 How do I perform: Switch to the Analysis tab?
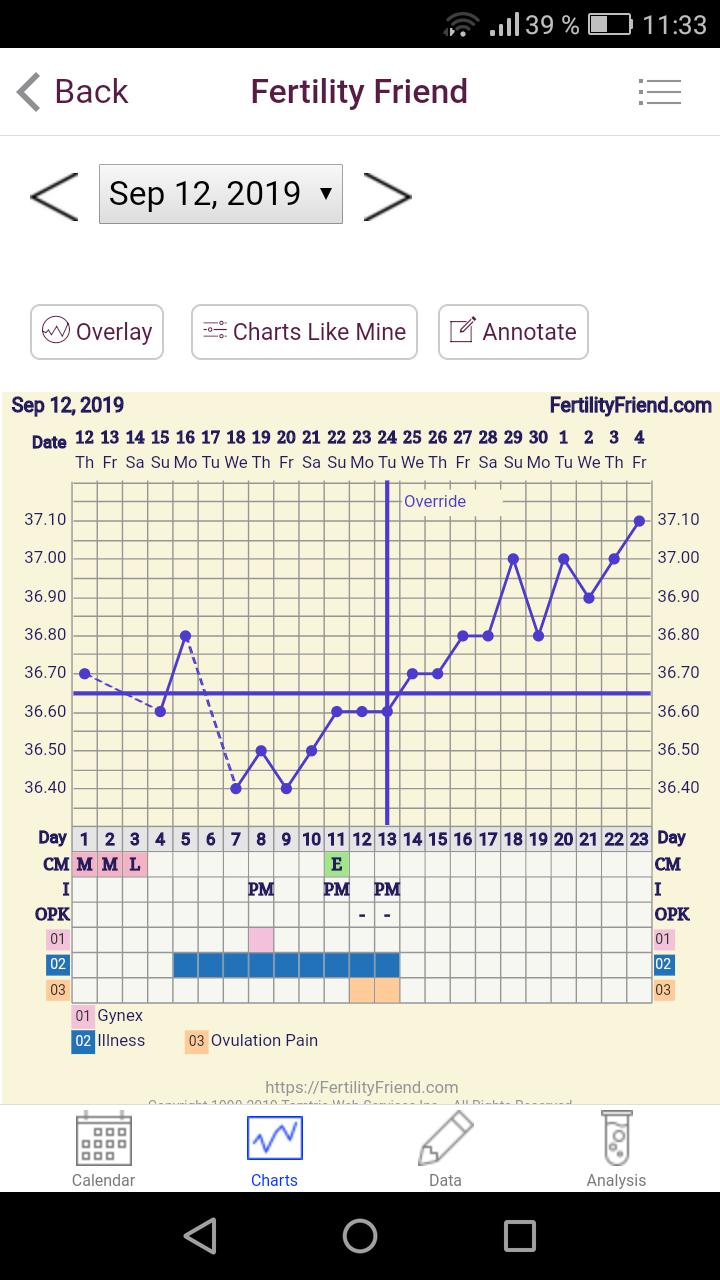(616, 1149)
